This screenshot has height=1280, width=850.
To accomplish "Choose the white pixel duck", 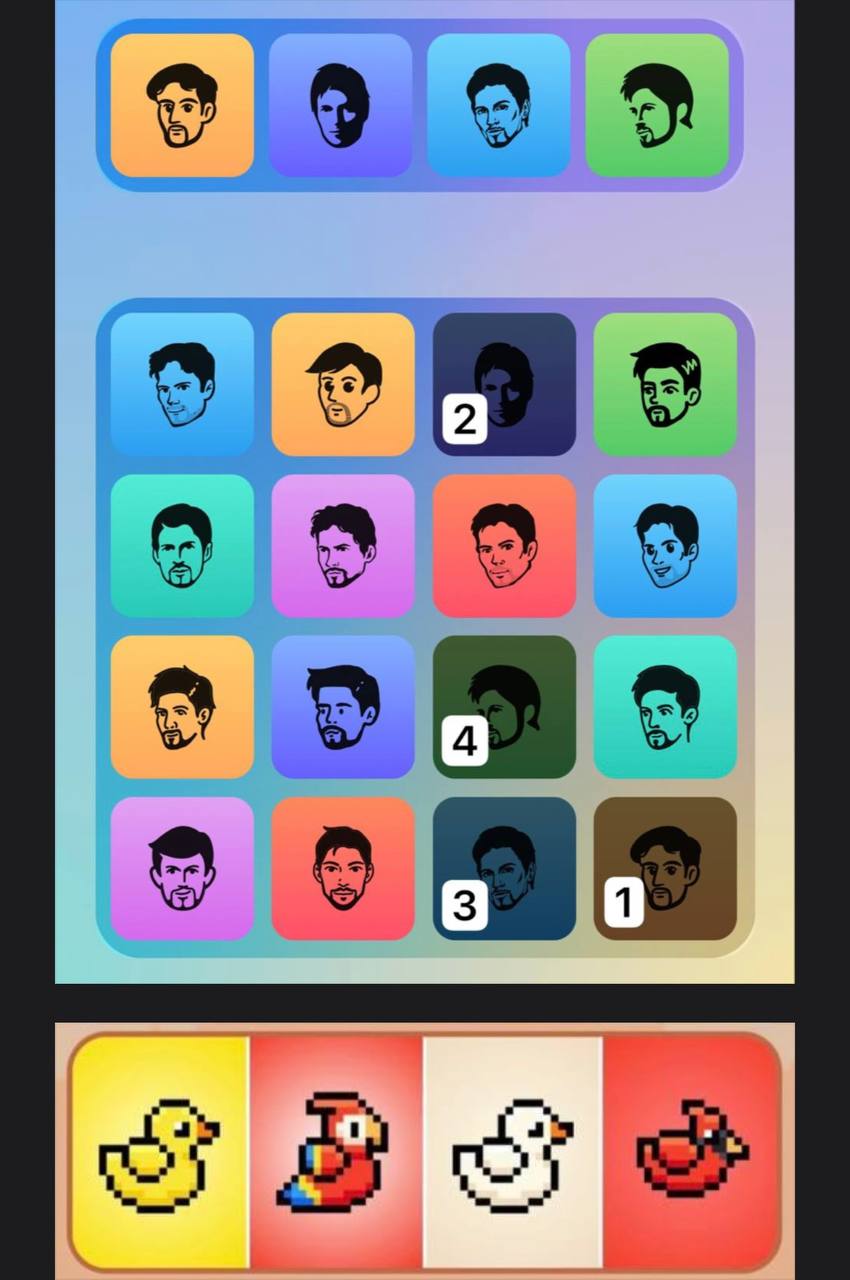I will [512, 1152].
